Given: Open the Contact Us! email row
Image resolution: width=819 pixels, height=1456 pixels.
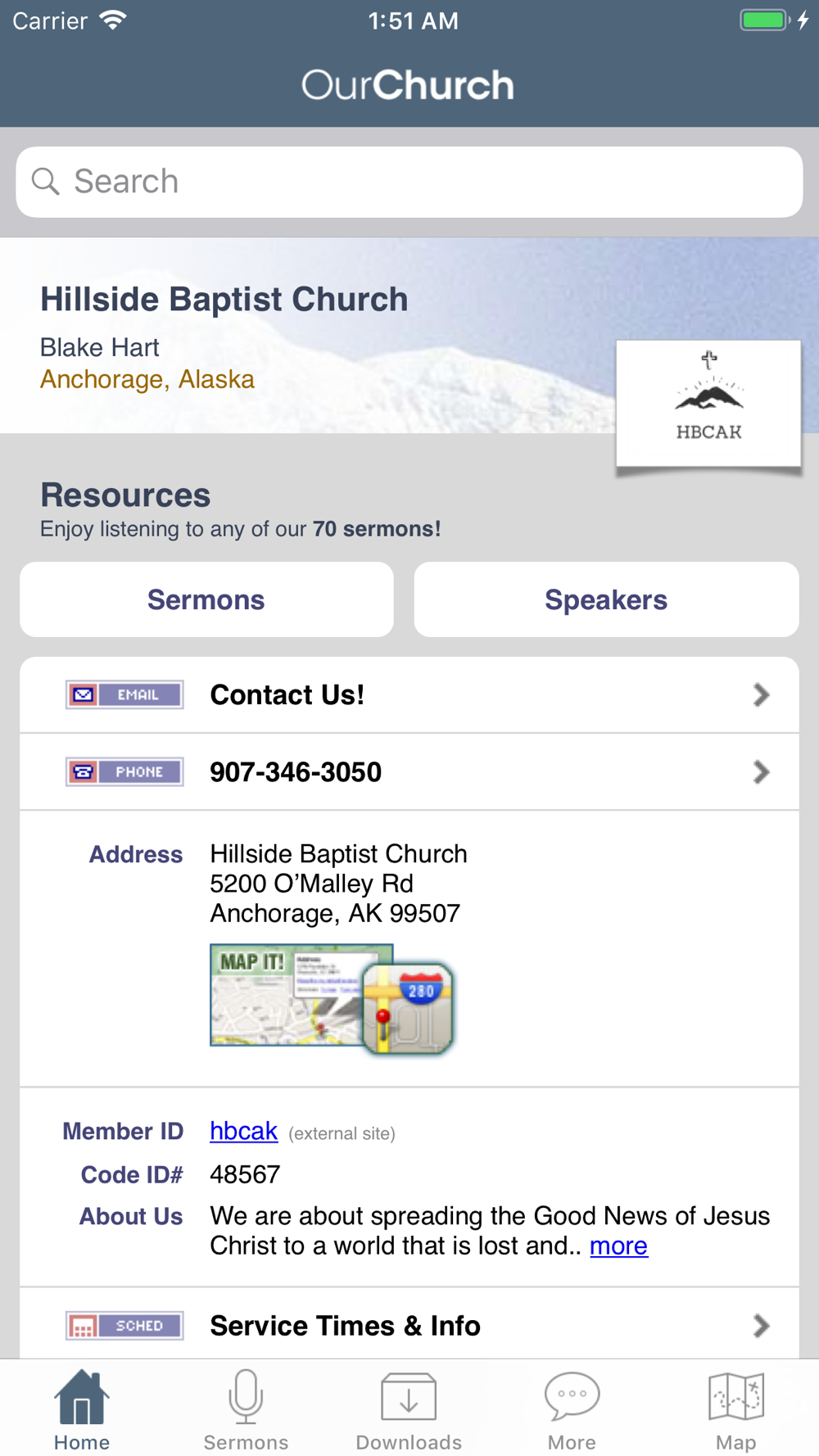Looking at the screenshot, I should [409, 694].
